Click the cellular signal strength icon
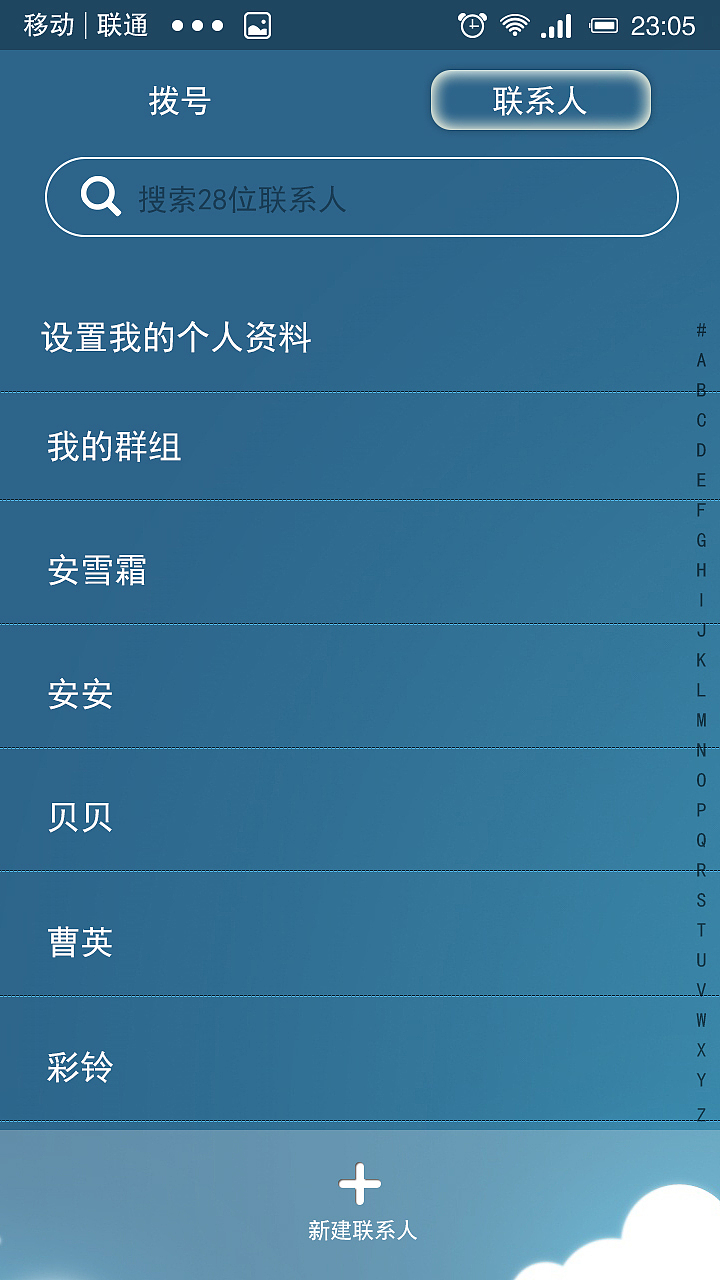 (557, 24)
